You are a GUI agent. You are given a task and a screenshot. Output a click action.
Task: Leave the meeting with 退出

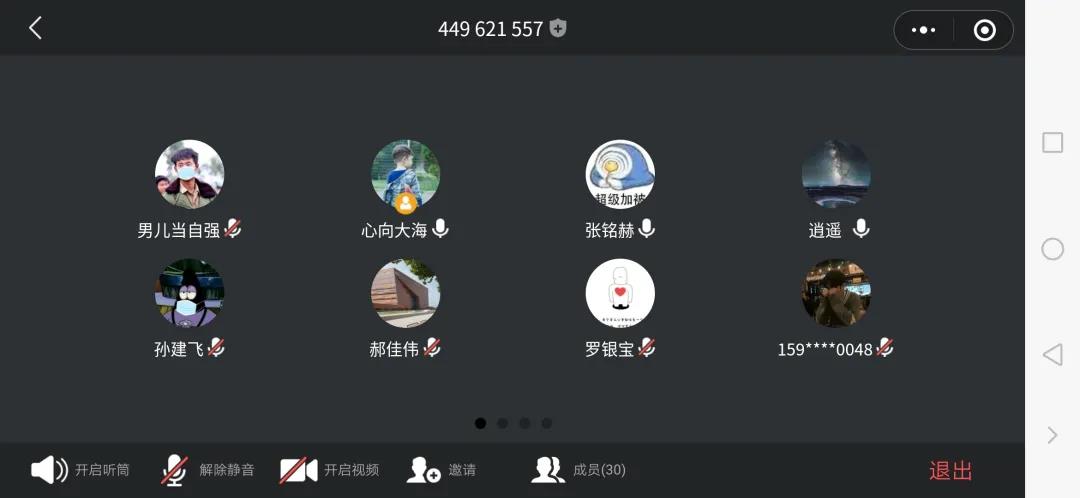950,470
